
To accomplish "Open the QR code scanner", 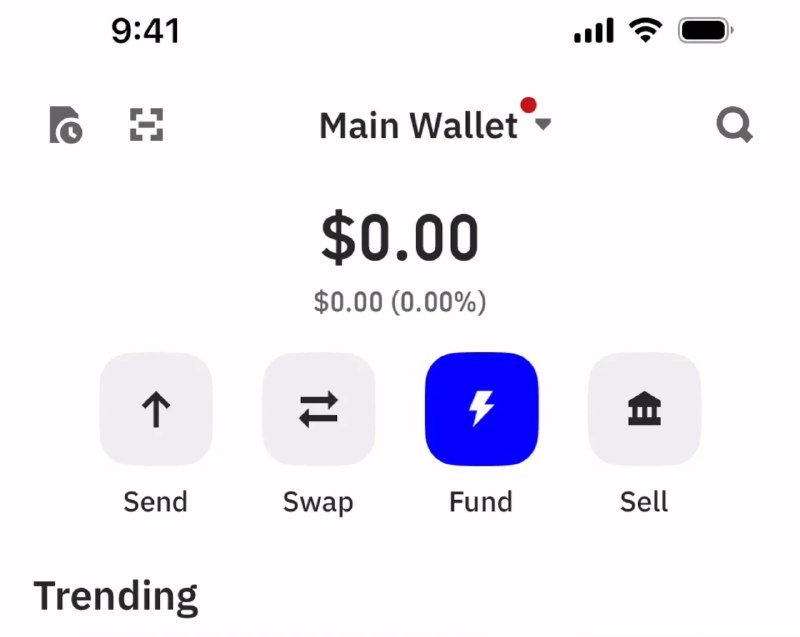I will tap(146, 126).
